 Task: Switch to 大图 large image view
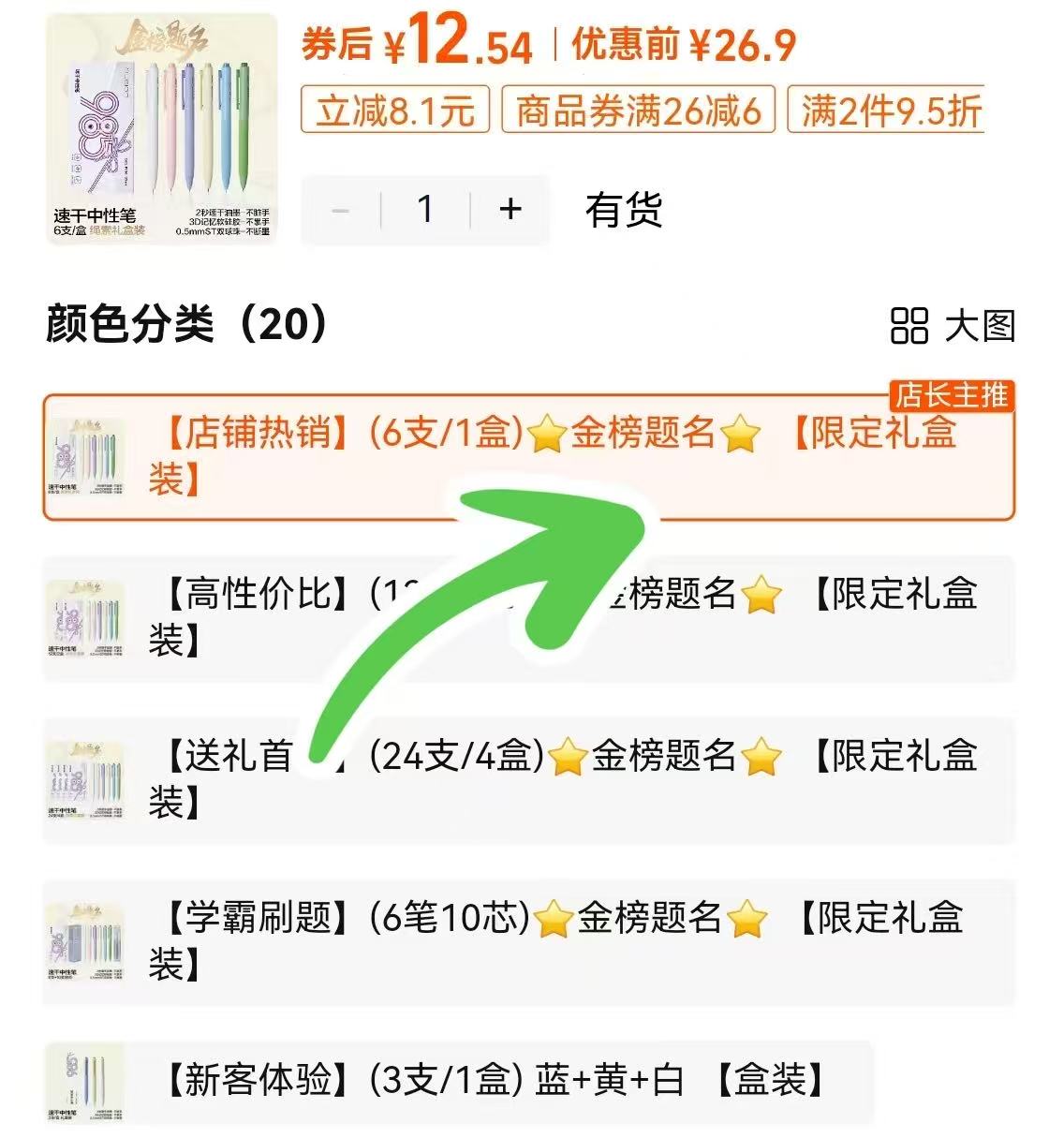981,326
